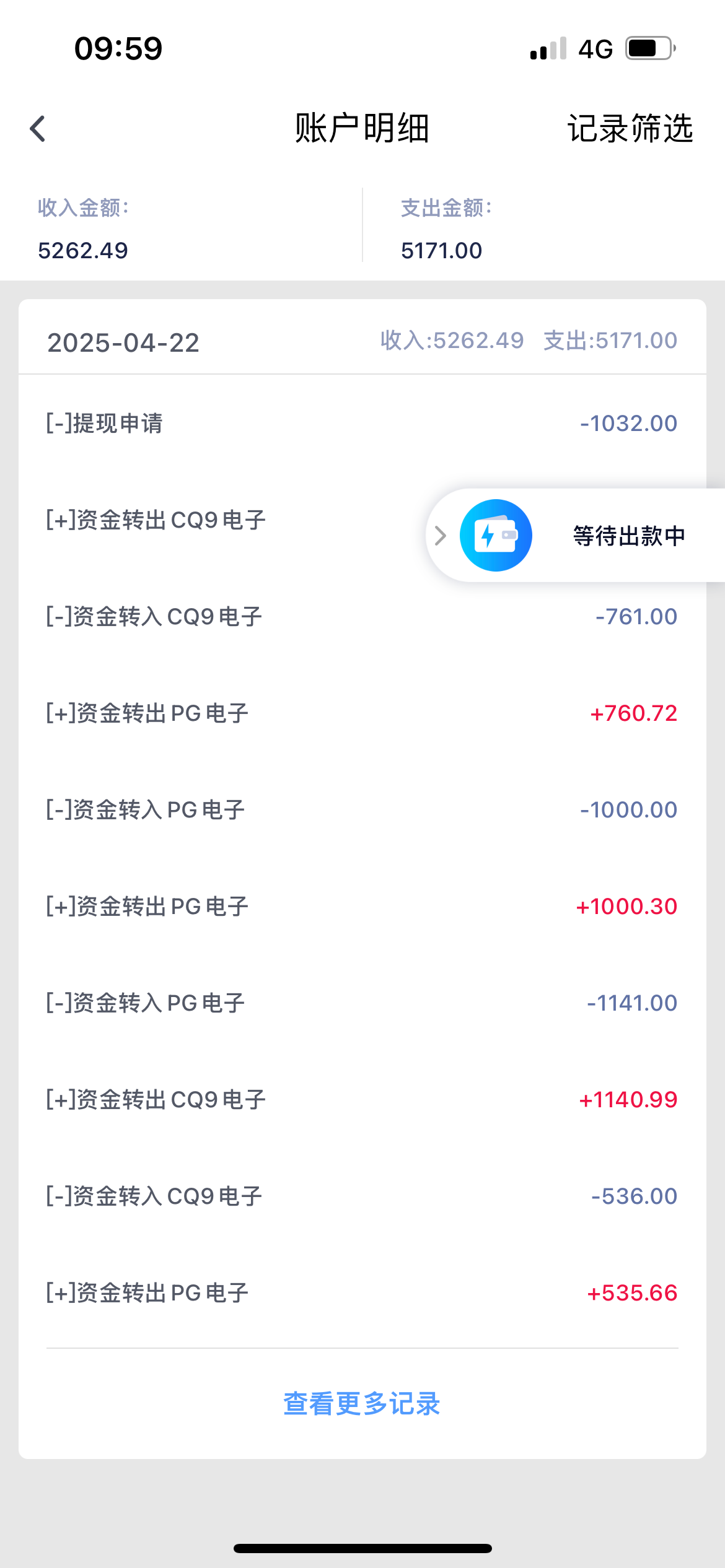Go back using the top-left arrow
725x1568 pixels.
[38, 129]
